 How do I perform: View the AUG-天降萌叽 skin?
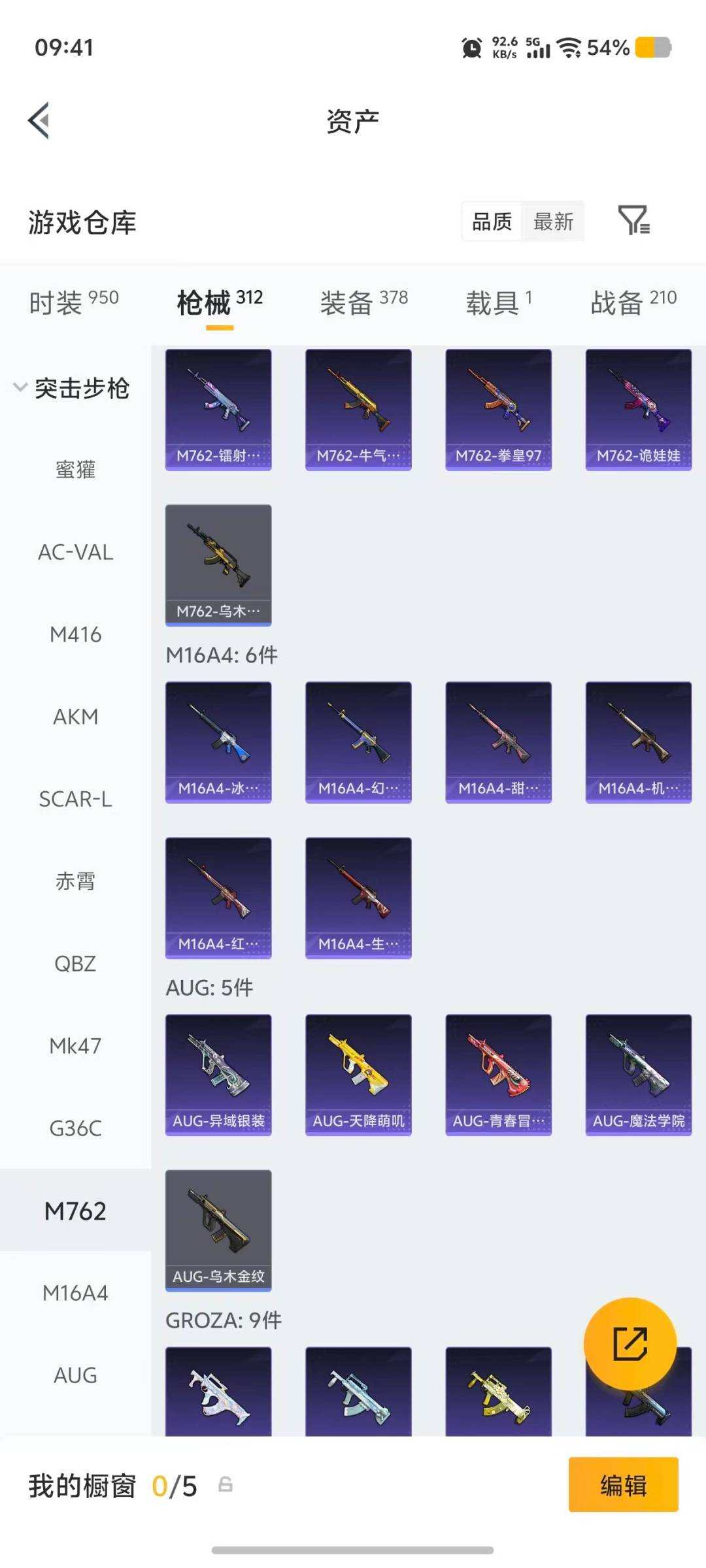tap(358, 1075)
